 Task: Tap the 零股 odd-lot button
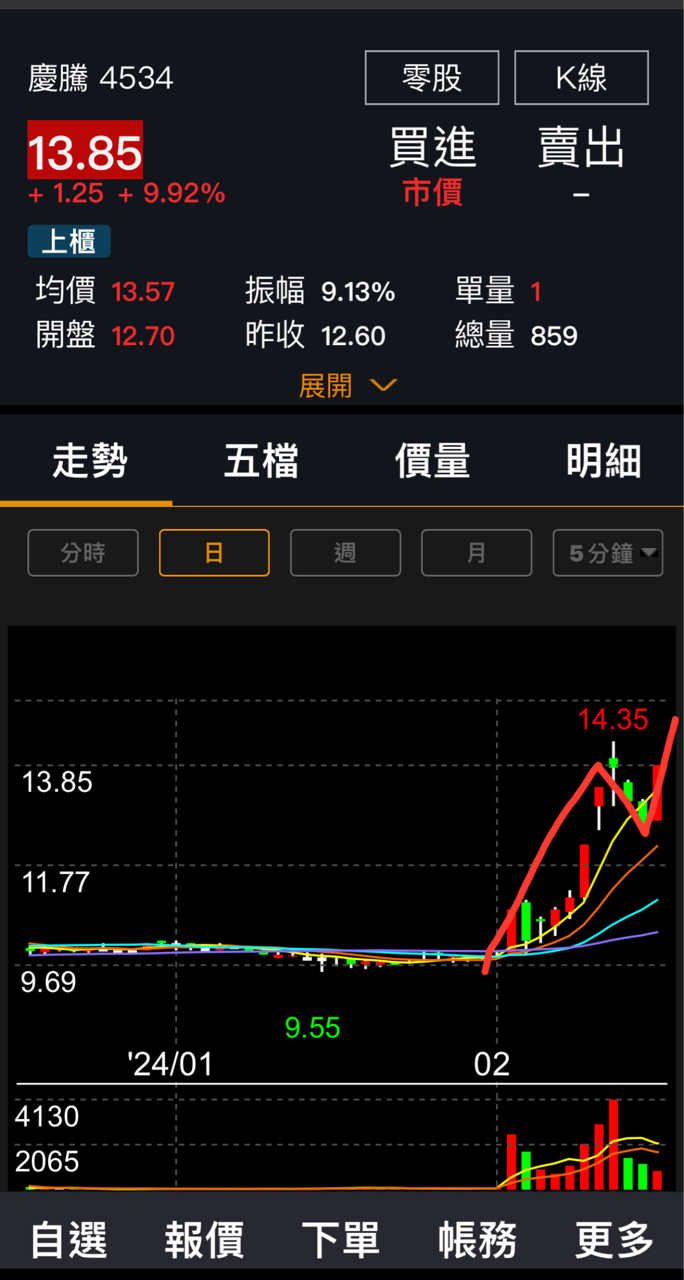coord(432,78)
